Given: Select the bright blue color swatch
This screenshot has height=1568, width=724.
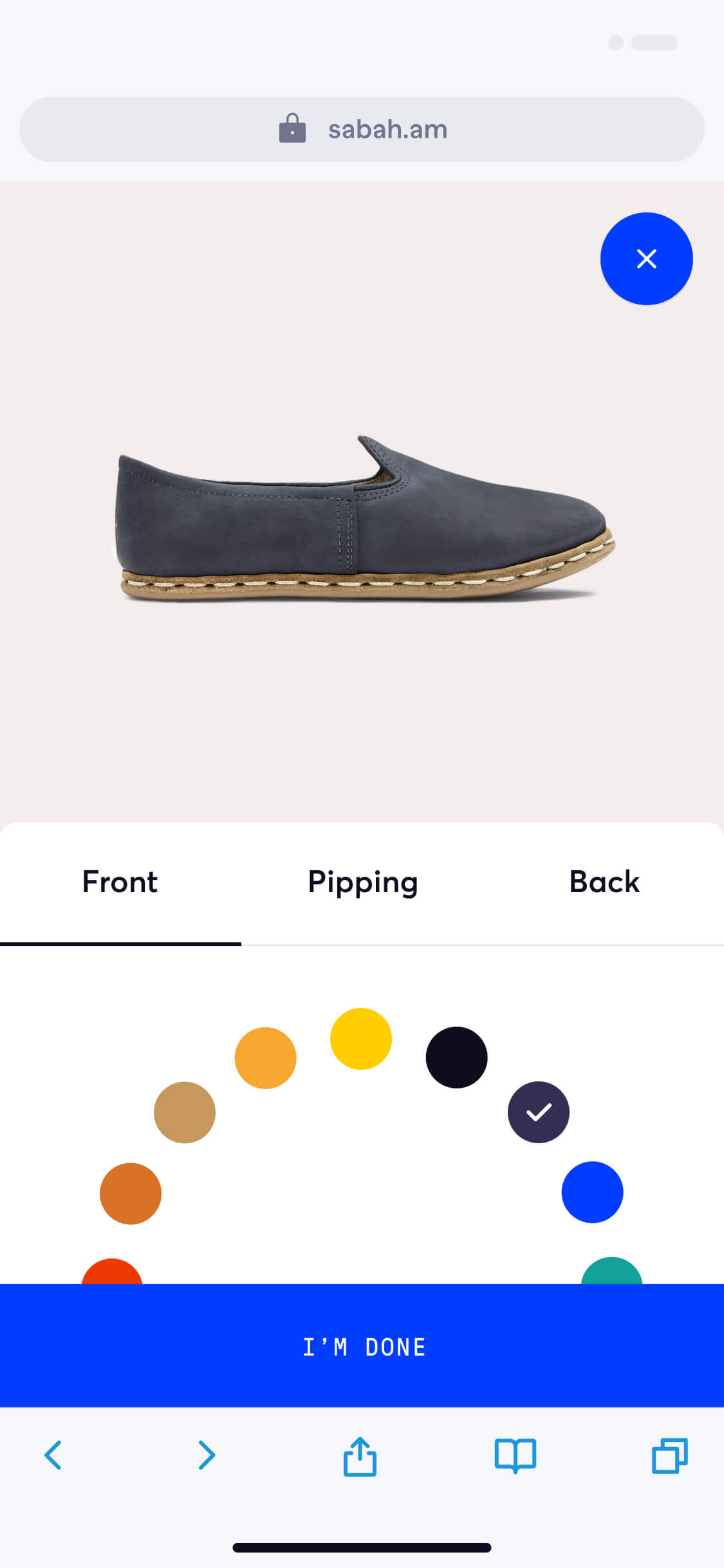Looking at the screenshot, I should point(593,1193).
